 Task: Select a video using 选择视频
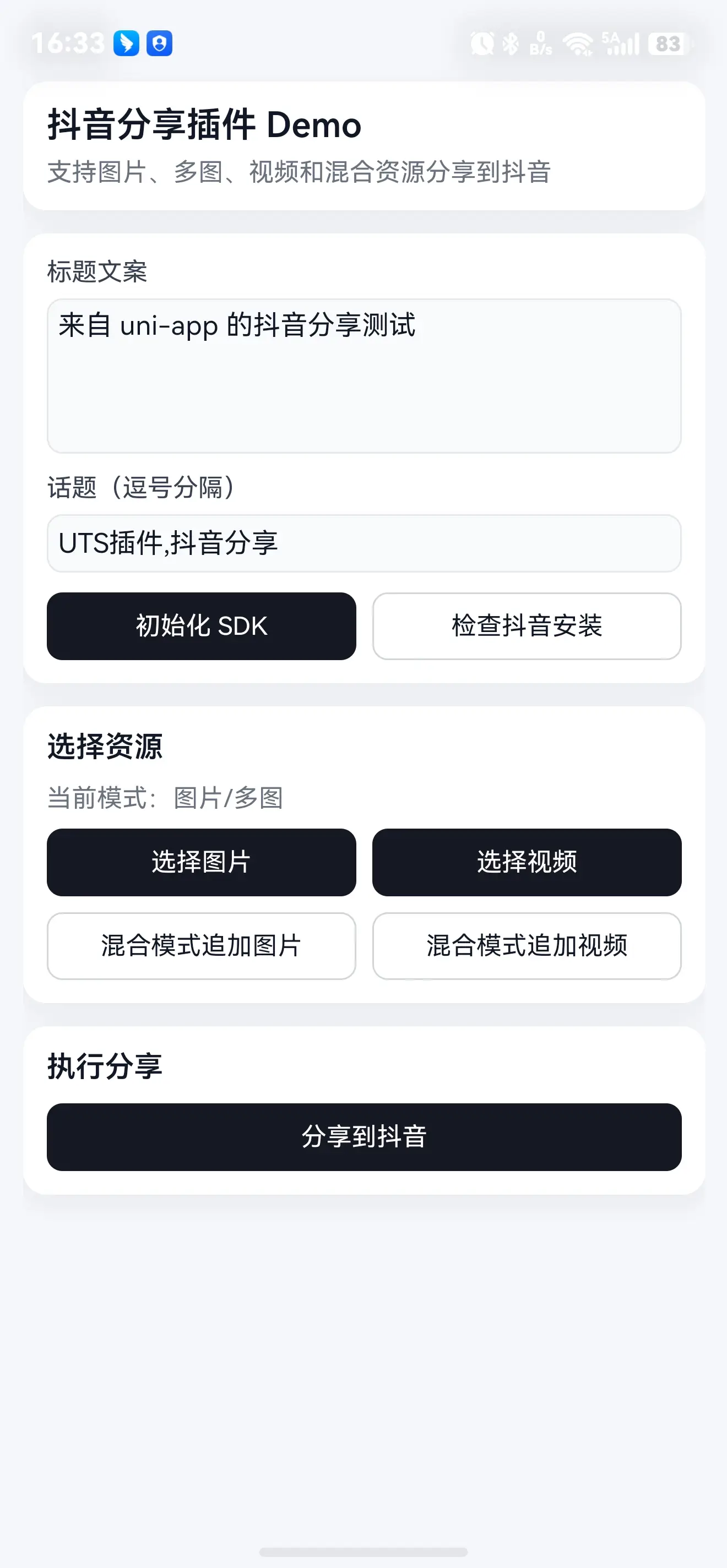527,862
